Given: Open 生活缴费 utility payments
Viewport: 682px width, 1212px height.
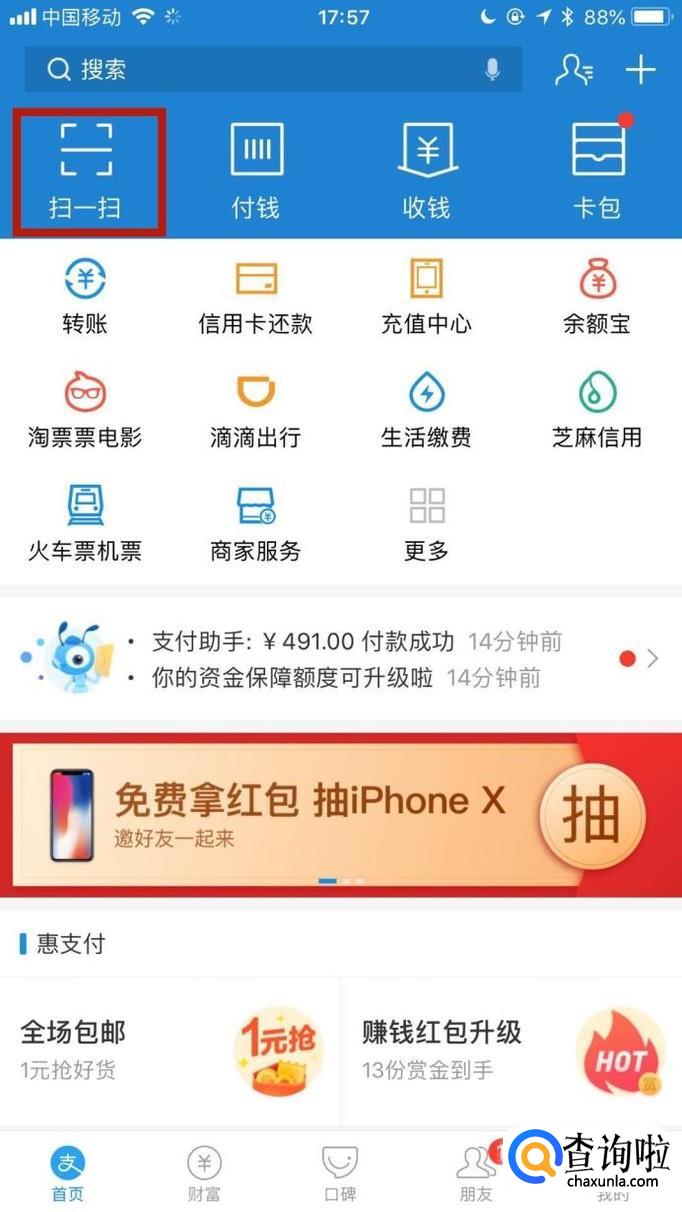Looking at the screenshot, I should point(427,410).
